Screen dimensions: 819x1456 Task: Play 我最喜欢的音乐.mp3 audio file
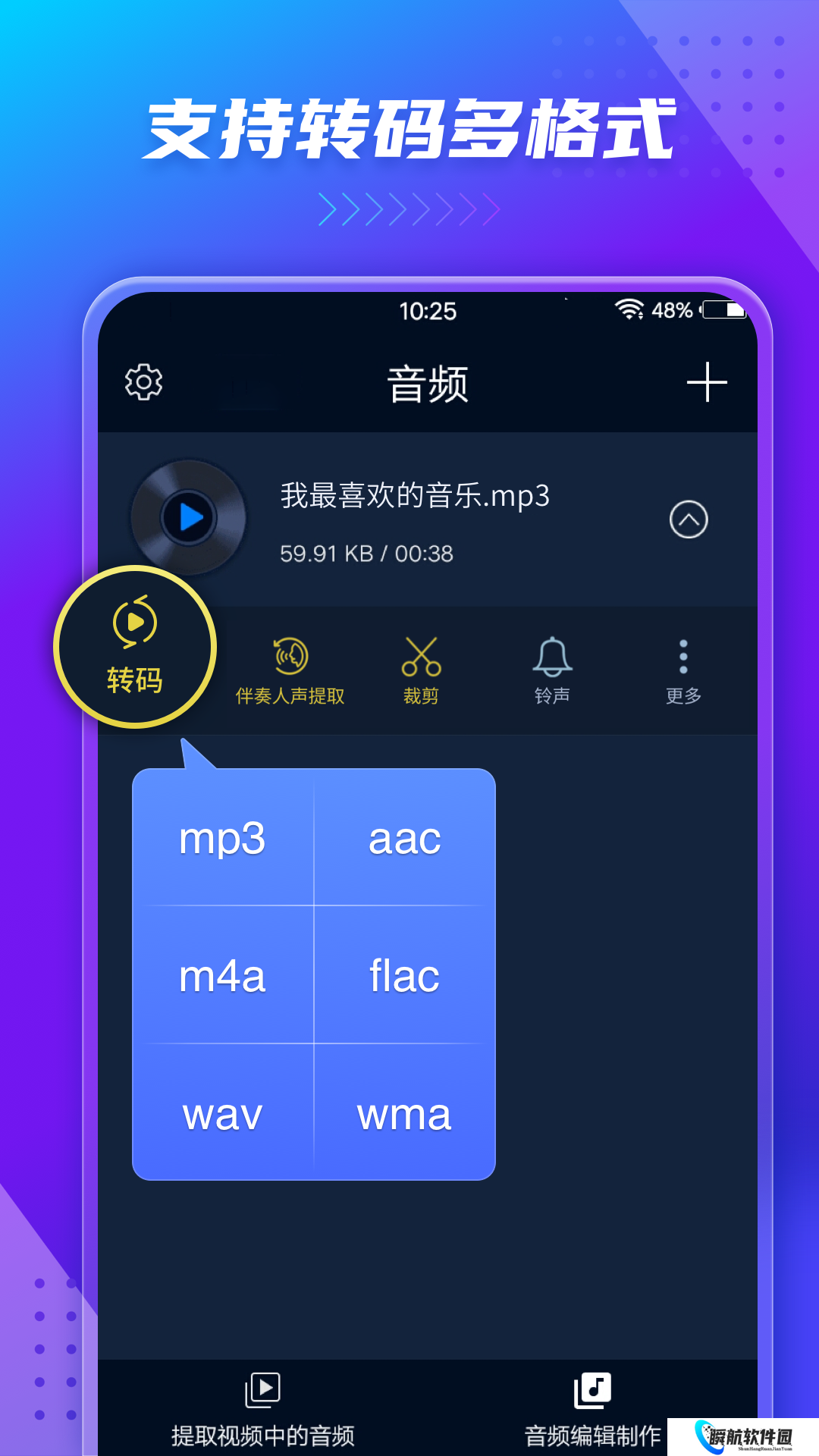point(190,517)
